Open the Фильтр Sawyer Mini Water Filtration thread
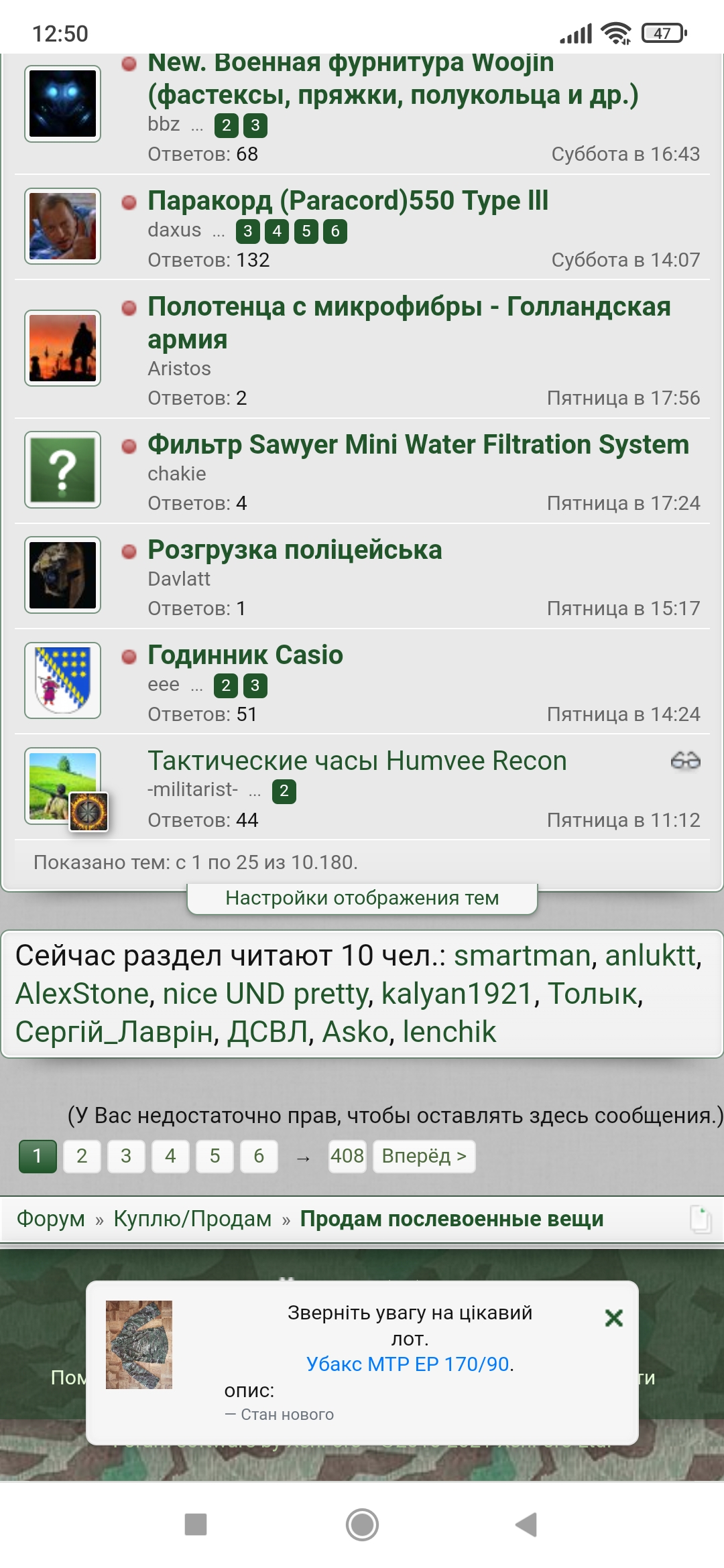This screenshot has width=724, height=1568. tap(418, 445)
